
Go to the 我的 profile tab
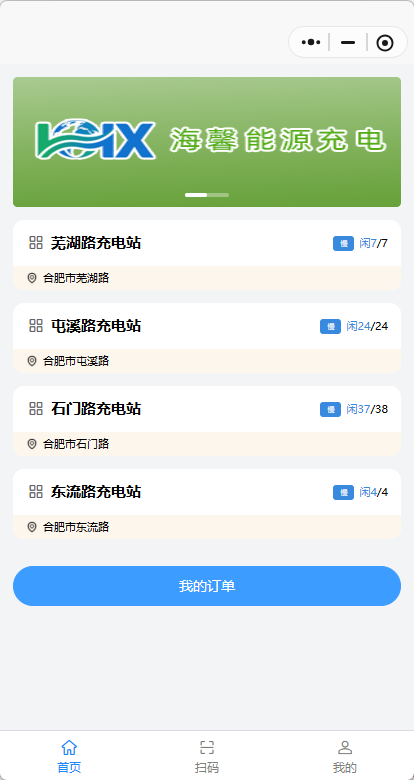click(x=345, y=756)
